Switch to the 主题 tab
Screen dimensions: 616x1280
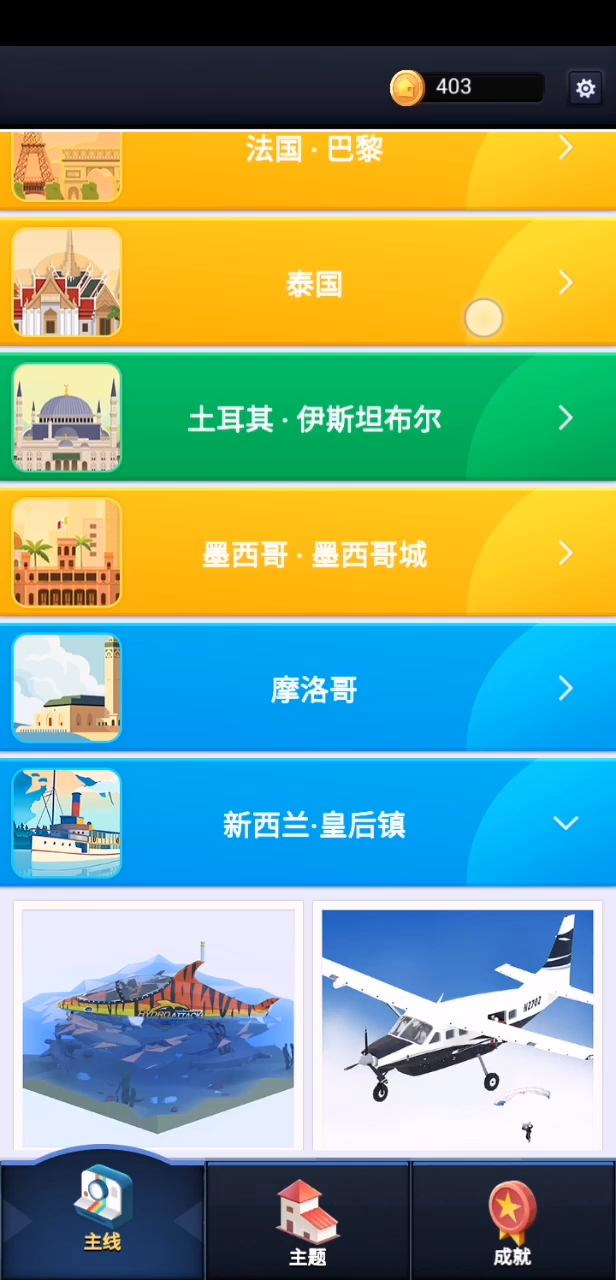308,1222
